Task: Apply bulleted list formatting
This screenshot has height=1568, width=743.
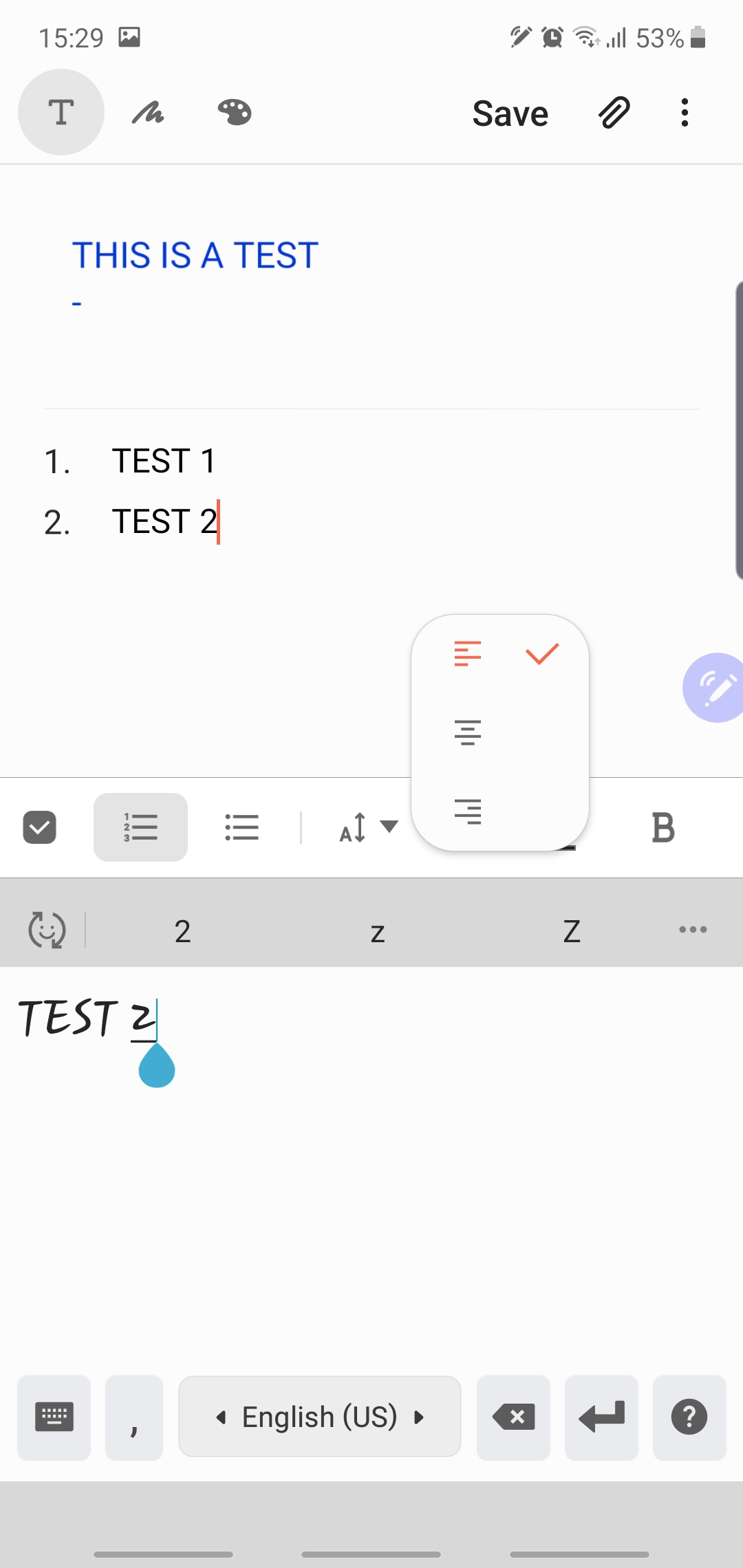Action: (x=241, y=827)
